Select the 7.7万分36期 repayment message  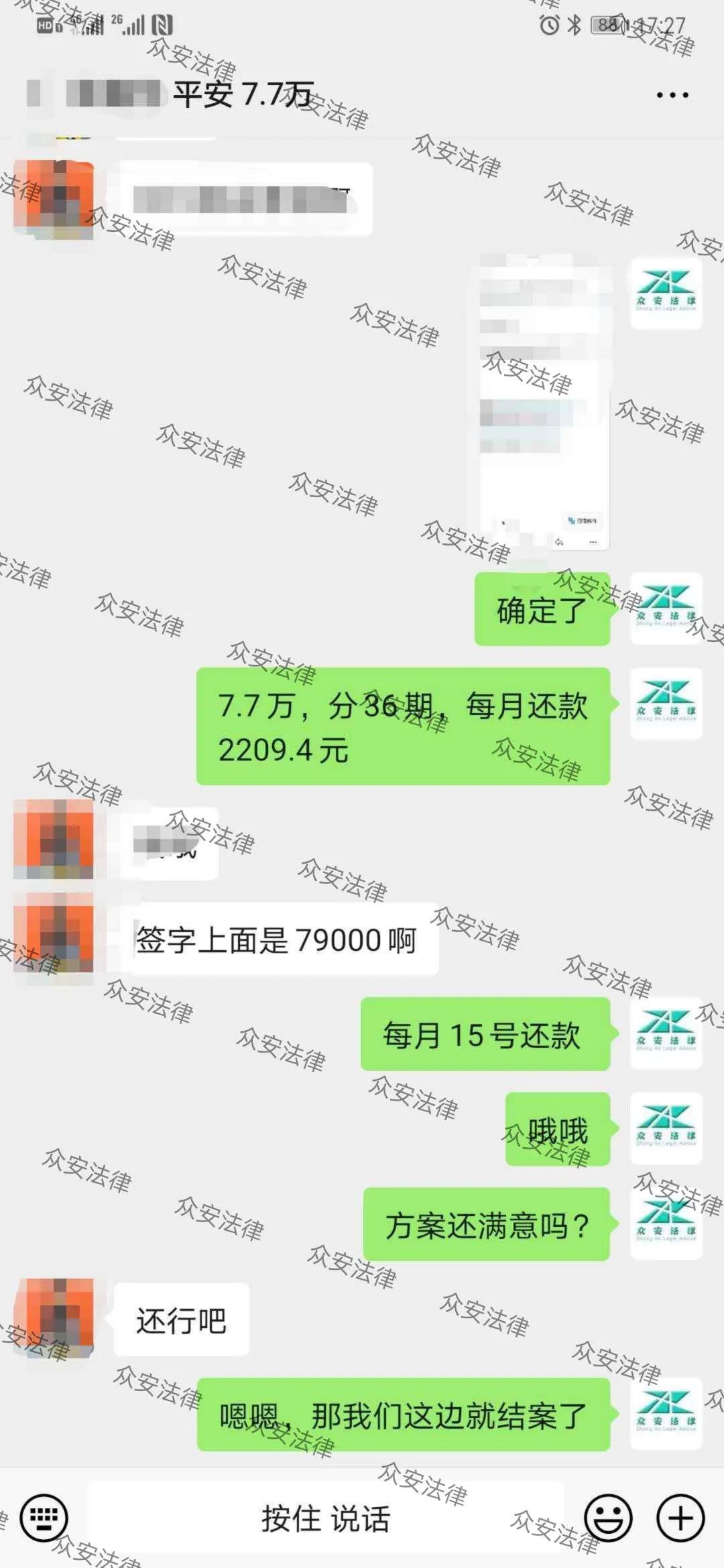click(x=402, y=727)
